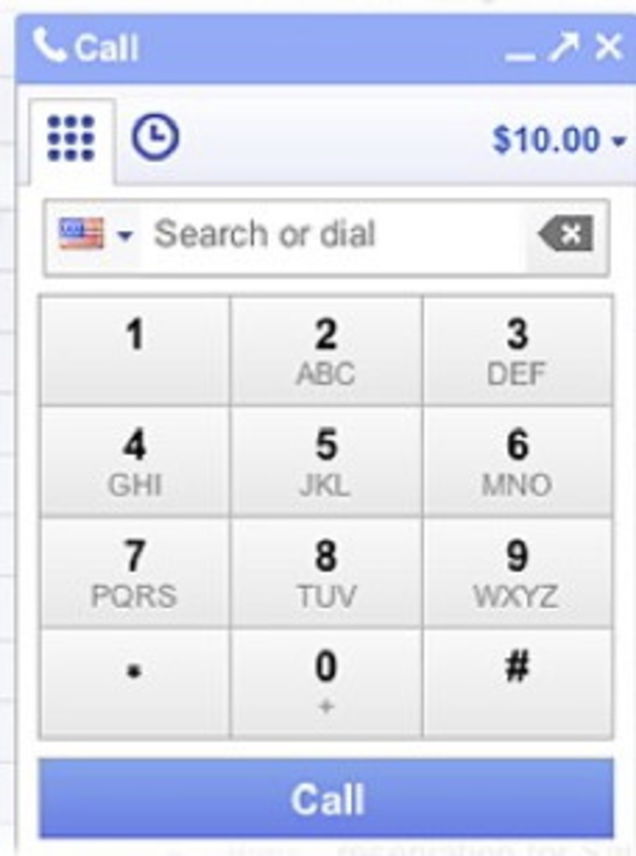Expand the $10.00 credit dropdown
The width and height of the screenshot is (636, 856).
pos(559,140)
